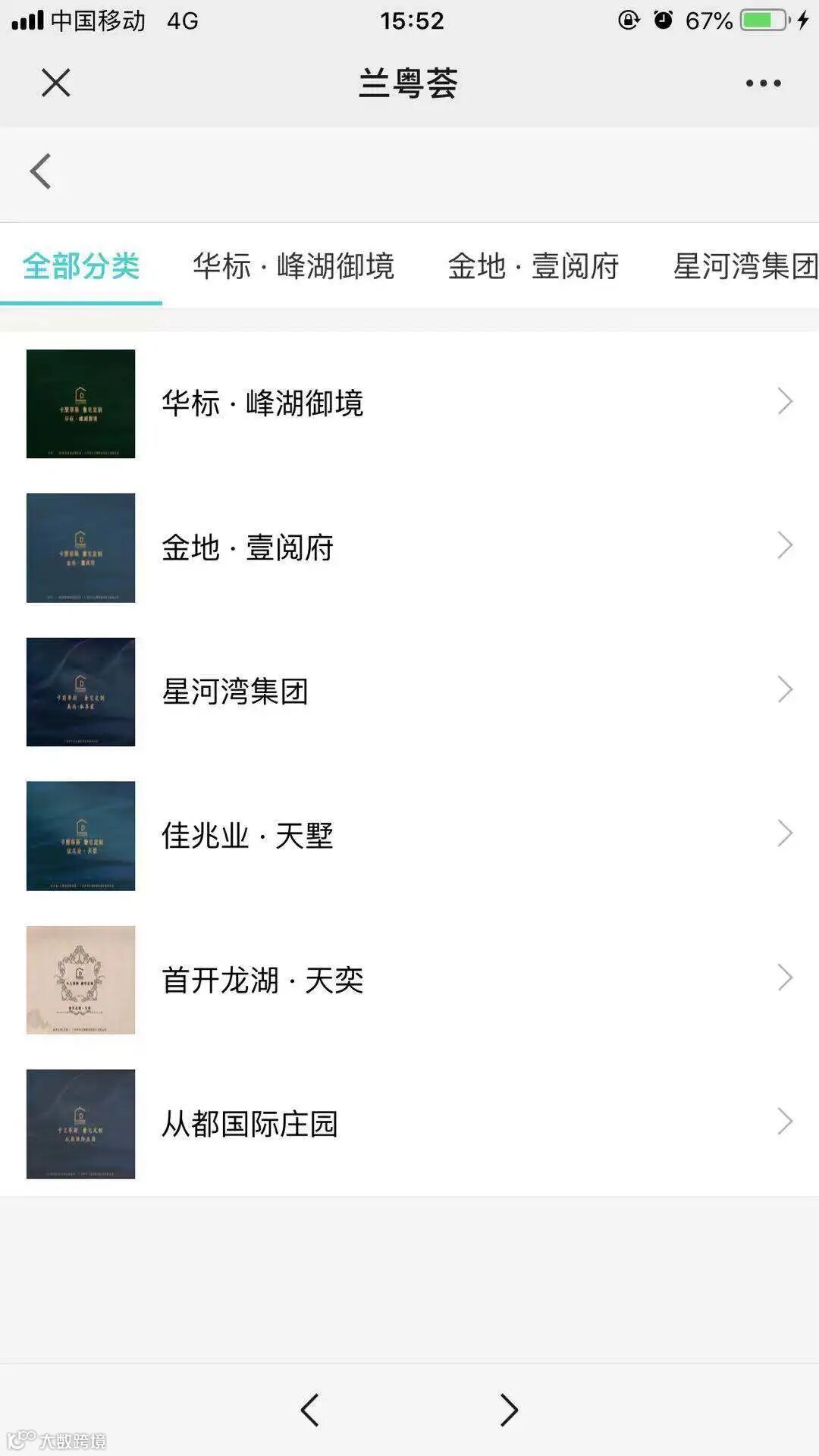Open the 金地·壹阅府 list row

(x=409, y=548)
